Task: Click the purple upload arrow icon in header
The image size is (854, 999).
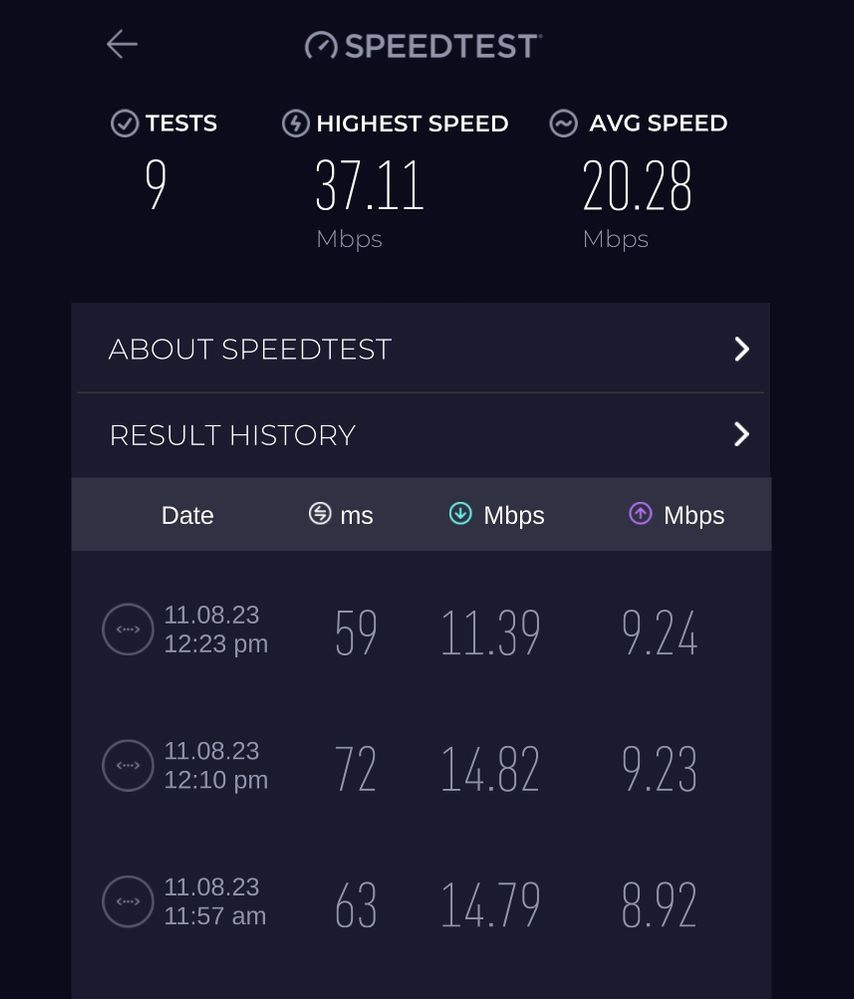Action: pos(639,515)
